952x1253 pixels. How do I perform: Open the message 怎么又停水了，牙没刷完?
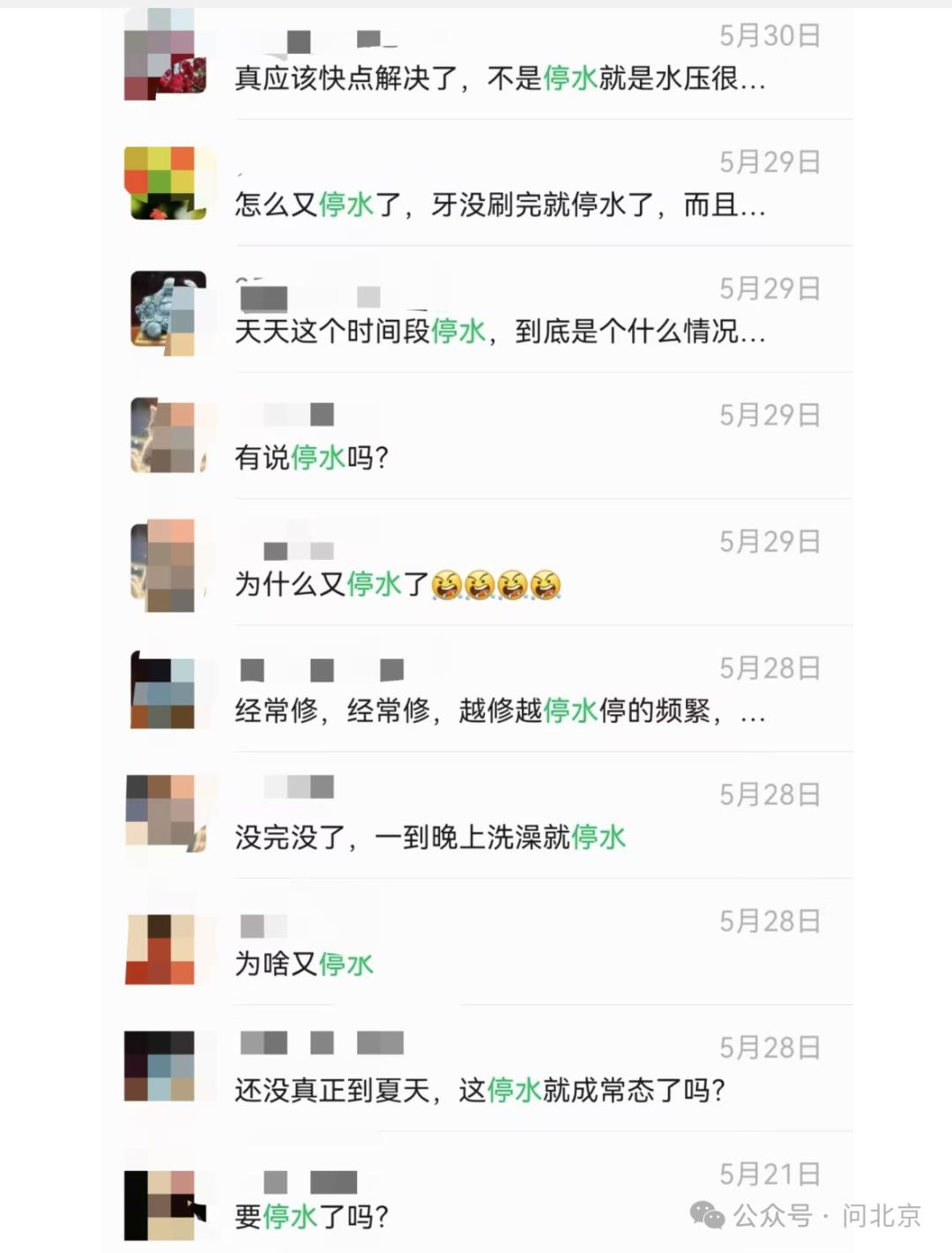(x=499, y=205)
